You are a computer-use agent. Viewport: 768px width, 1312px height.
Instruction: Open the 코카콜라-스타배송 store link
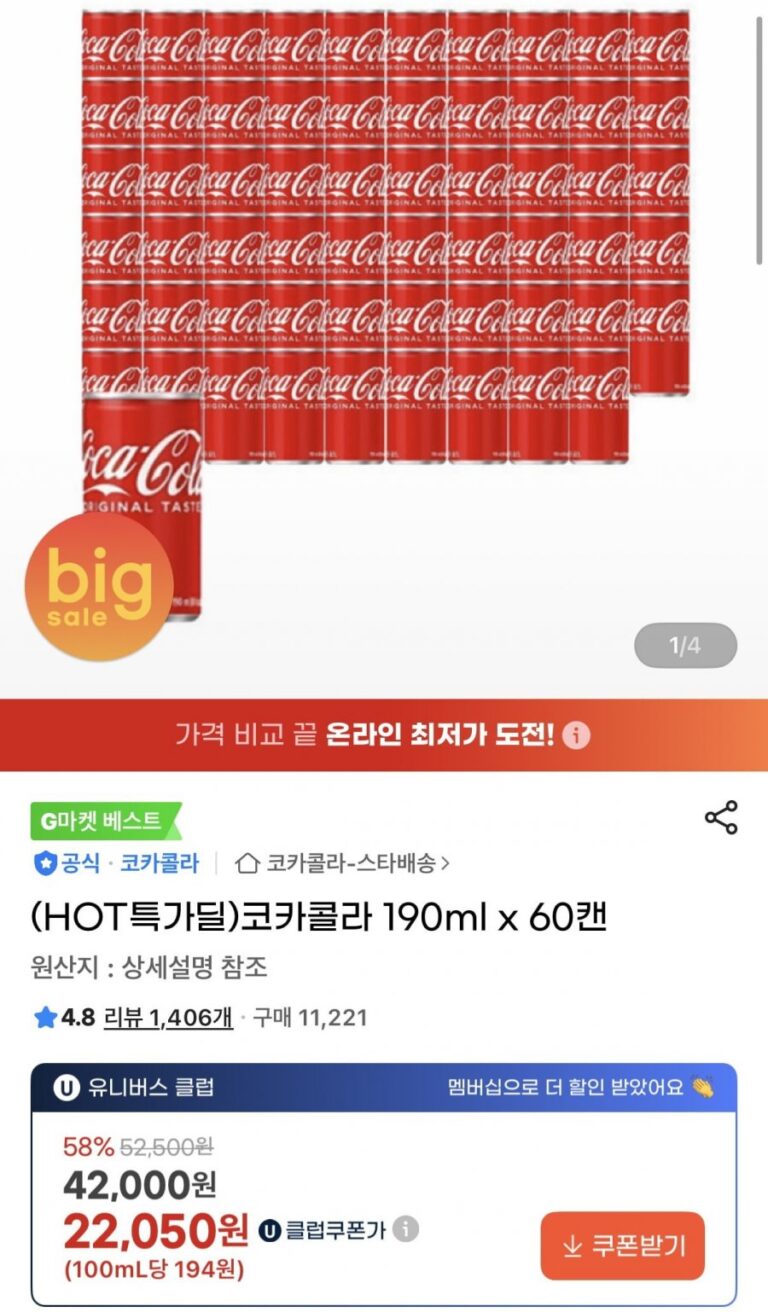(x=342, y=862)
